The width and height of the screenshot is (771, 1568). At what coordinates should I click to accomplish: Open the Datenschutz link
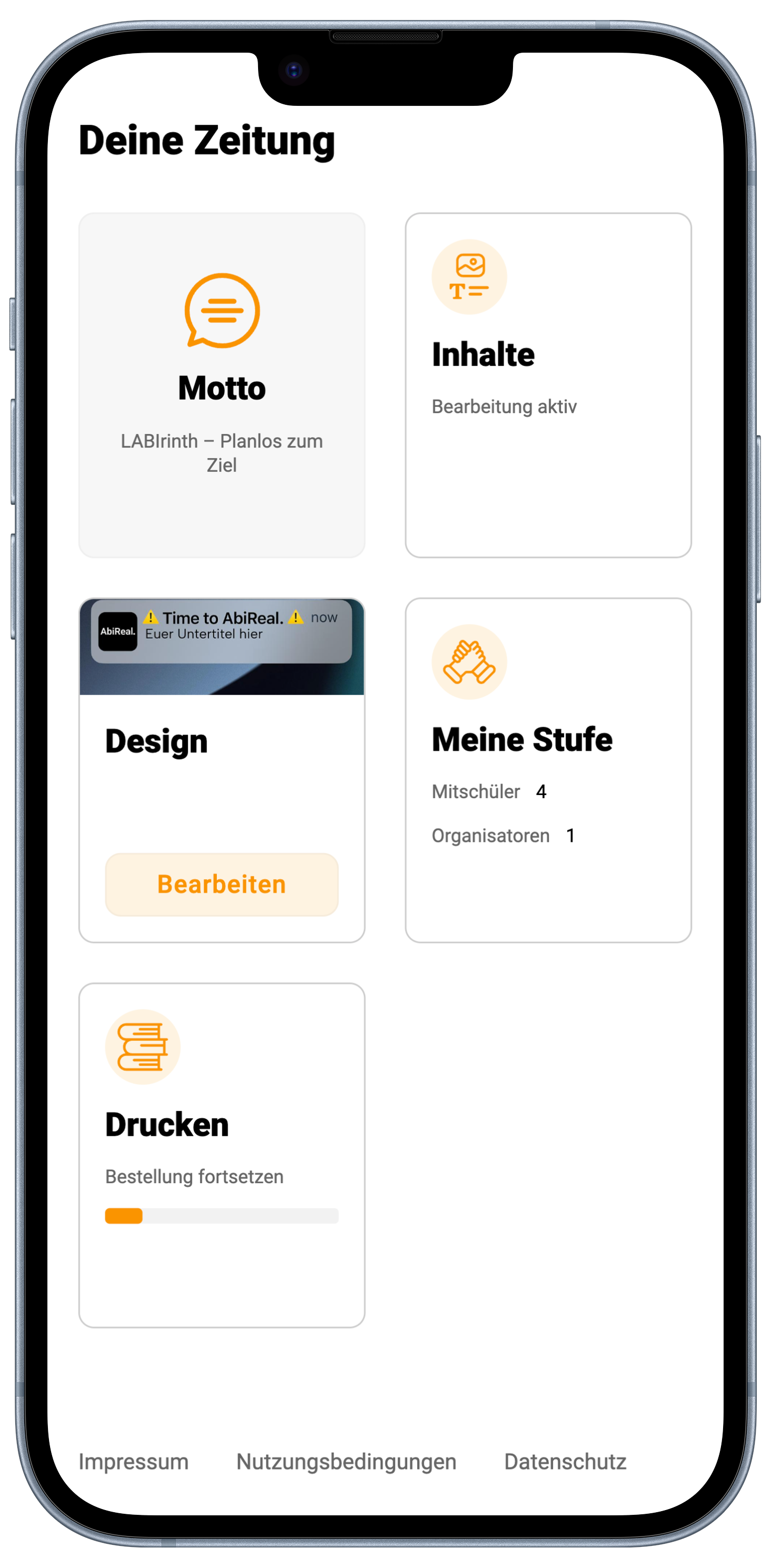coord(565,1461)
